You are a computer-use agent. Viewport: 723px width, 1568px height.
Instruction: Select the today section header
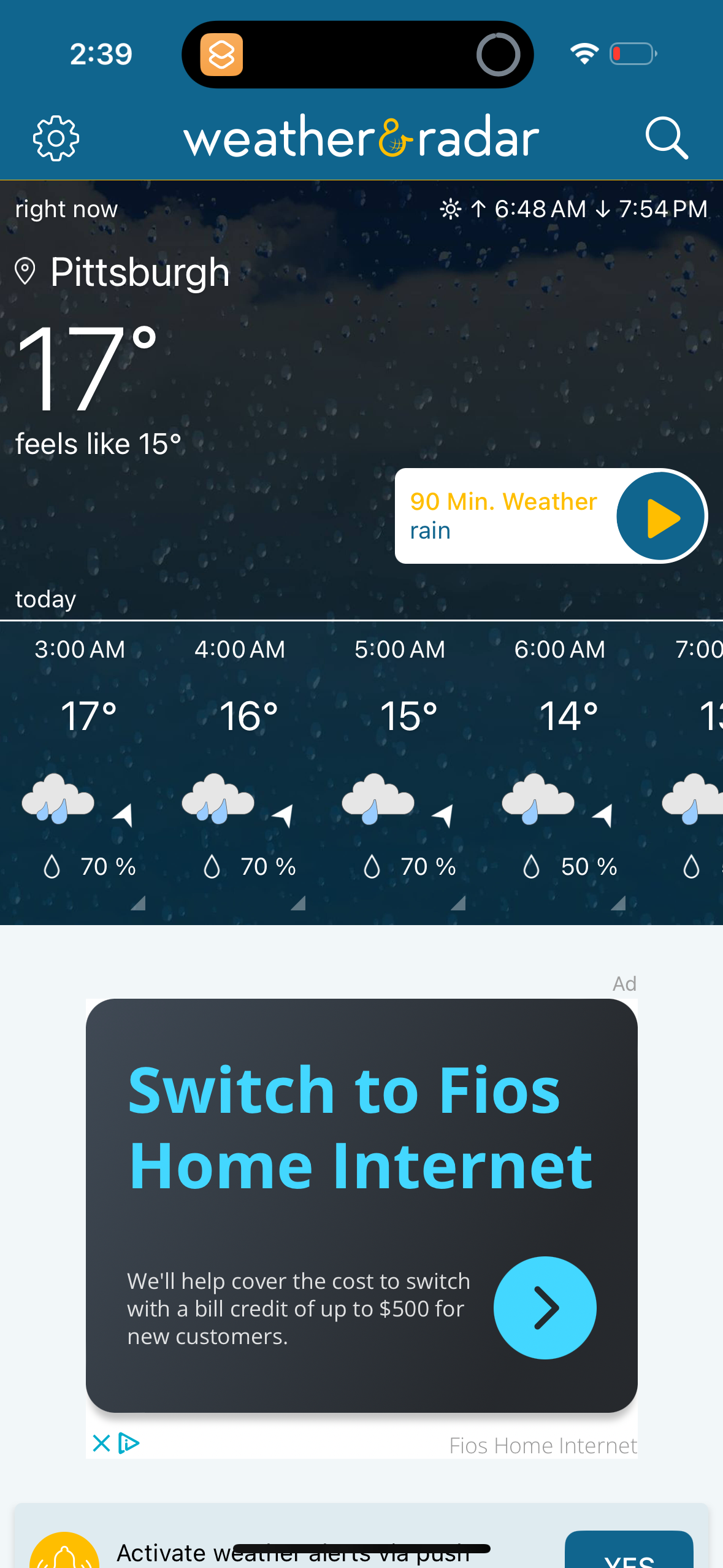[45, 598]
